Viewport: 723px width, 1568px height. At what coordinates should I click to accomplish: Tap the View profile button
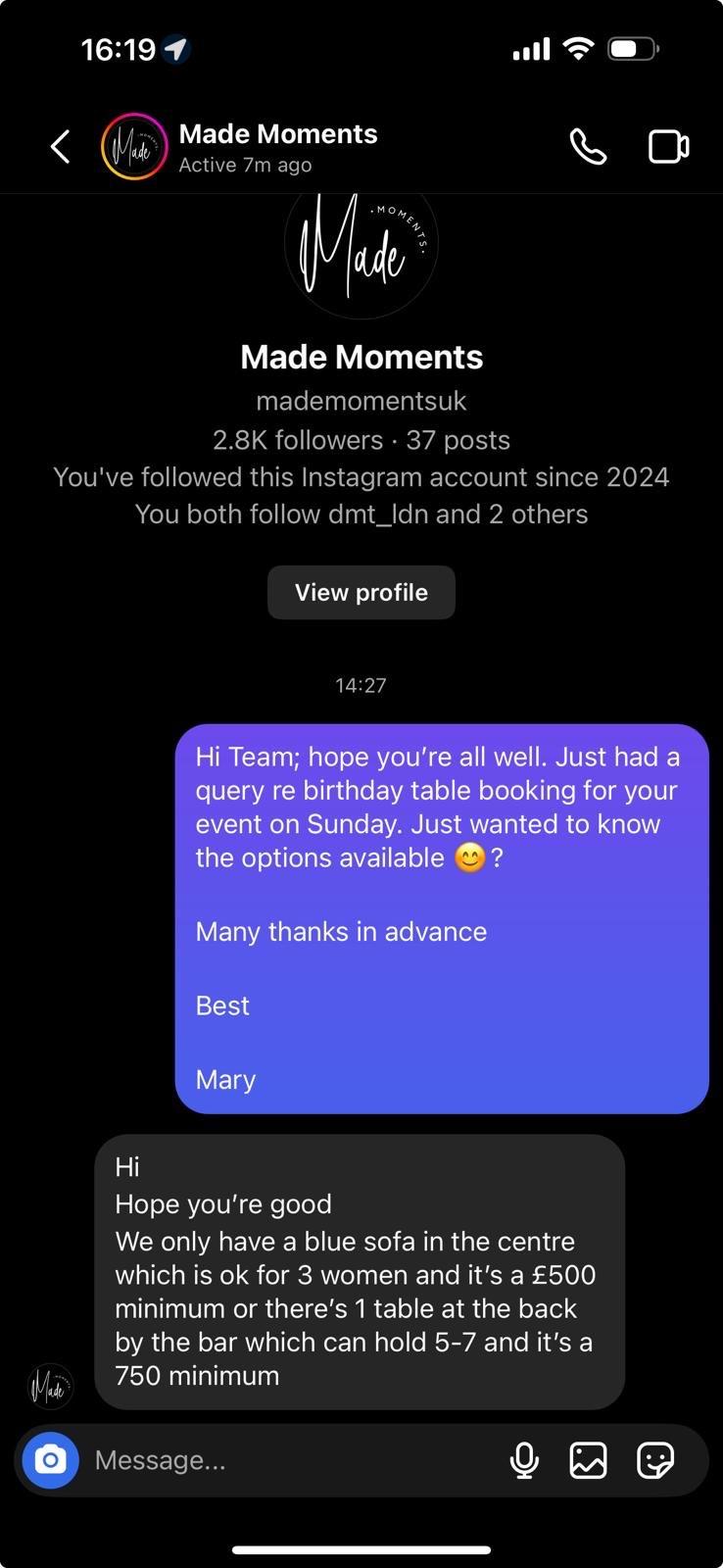pyautogui.click(x=361, y=592)
